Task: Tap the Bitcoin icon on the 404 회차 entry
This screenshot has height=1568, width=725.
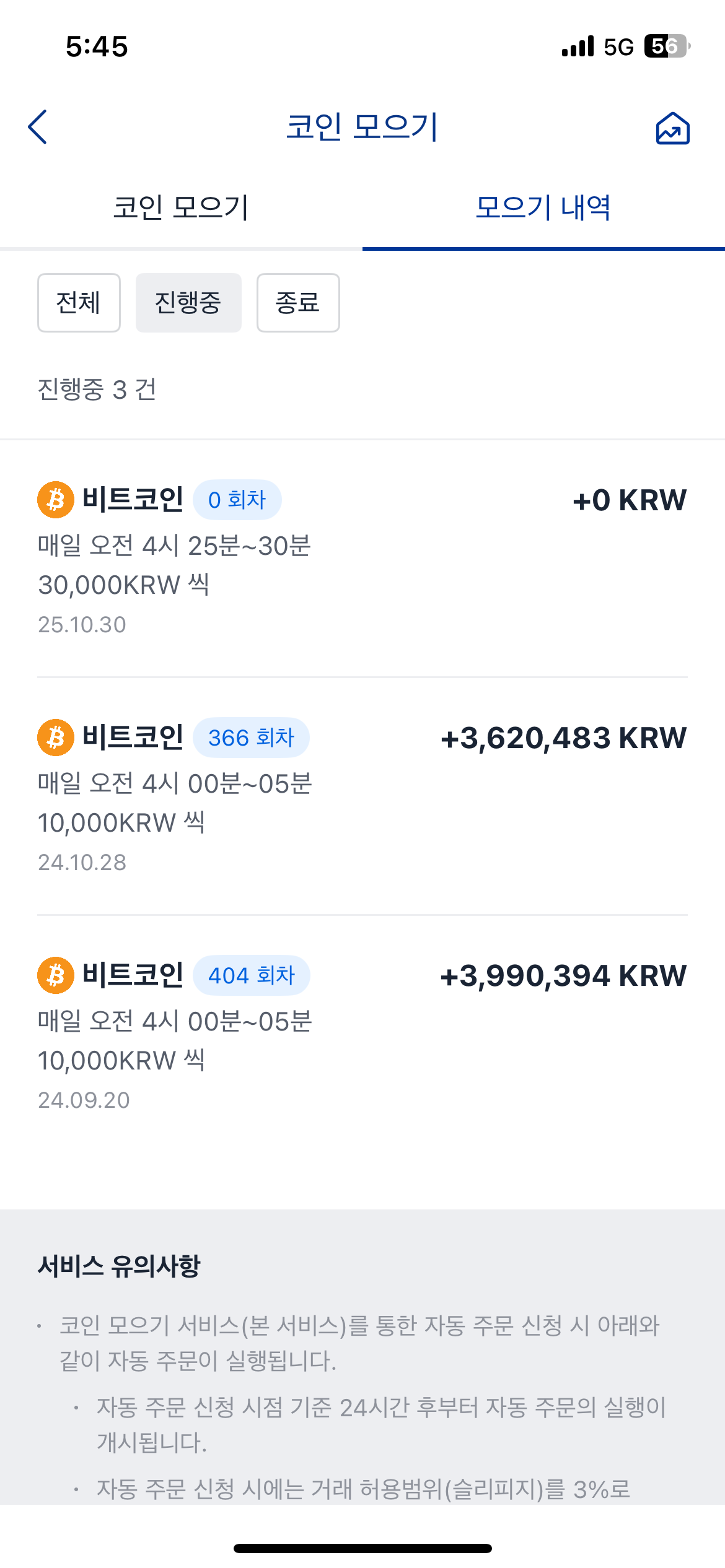Action: point(56,975)
